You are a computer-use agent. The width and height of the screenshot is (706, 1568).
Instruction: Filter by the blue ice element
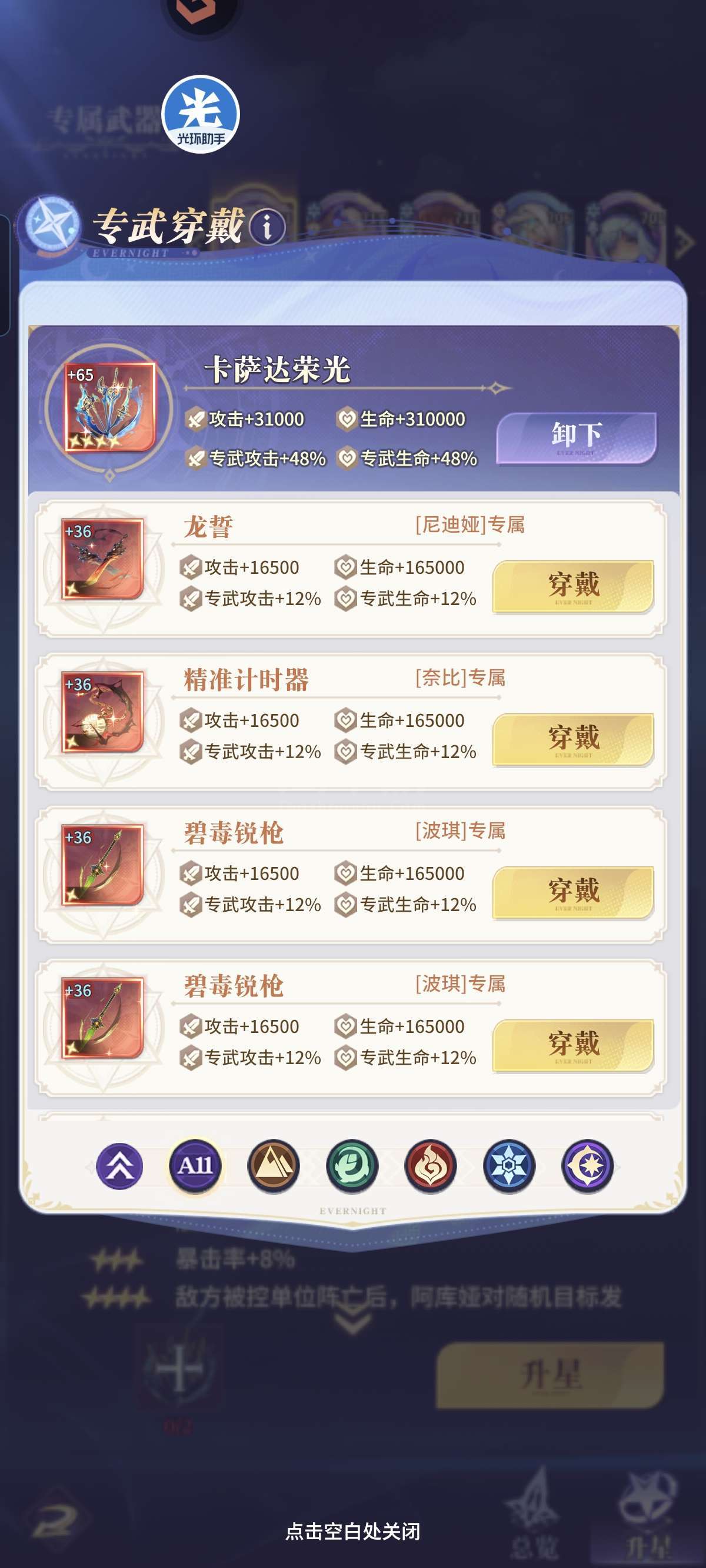point(509,1165)
